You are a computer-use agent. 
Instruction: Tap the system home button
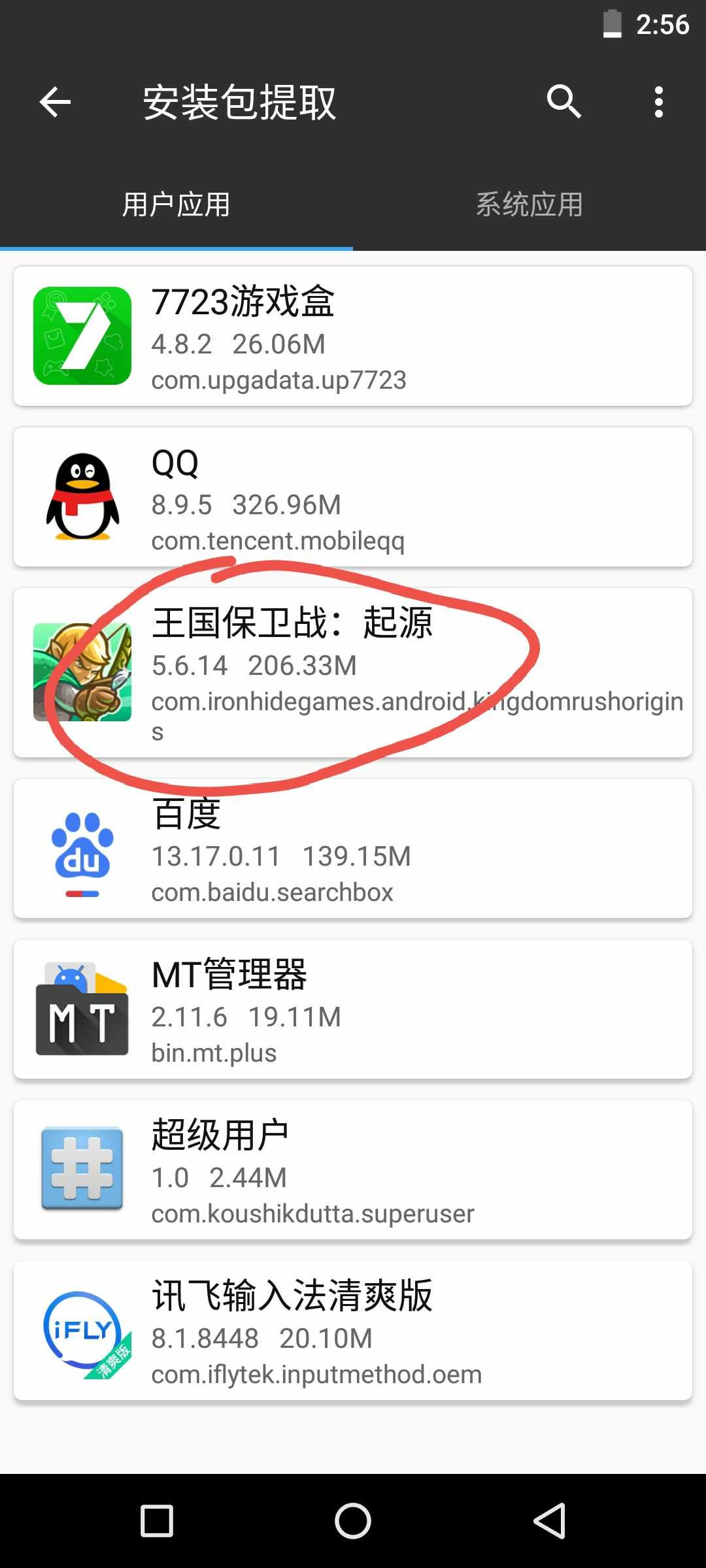pyautogui.click(x=353, y=1521)
